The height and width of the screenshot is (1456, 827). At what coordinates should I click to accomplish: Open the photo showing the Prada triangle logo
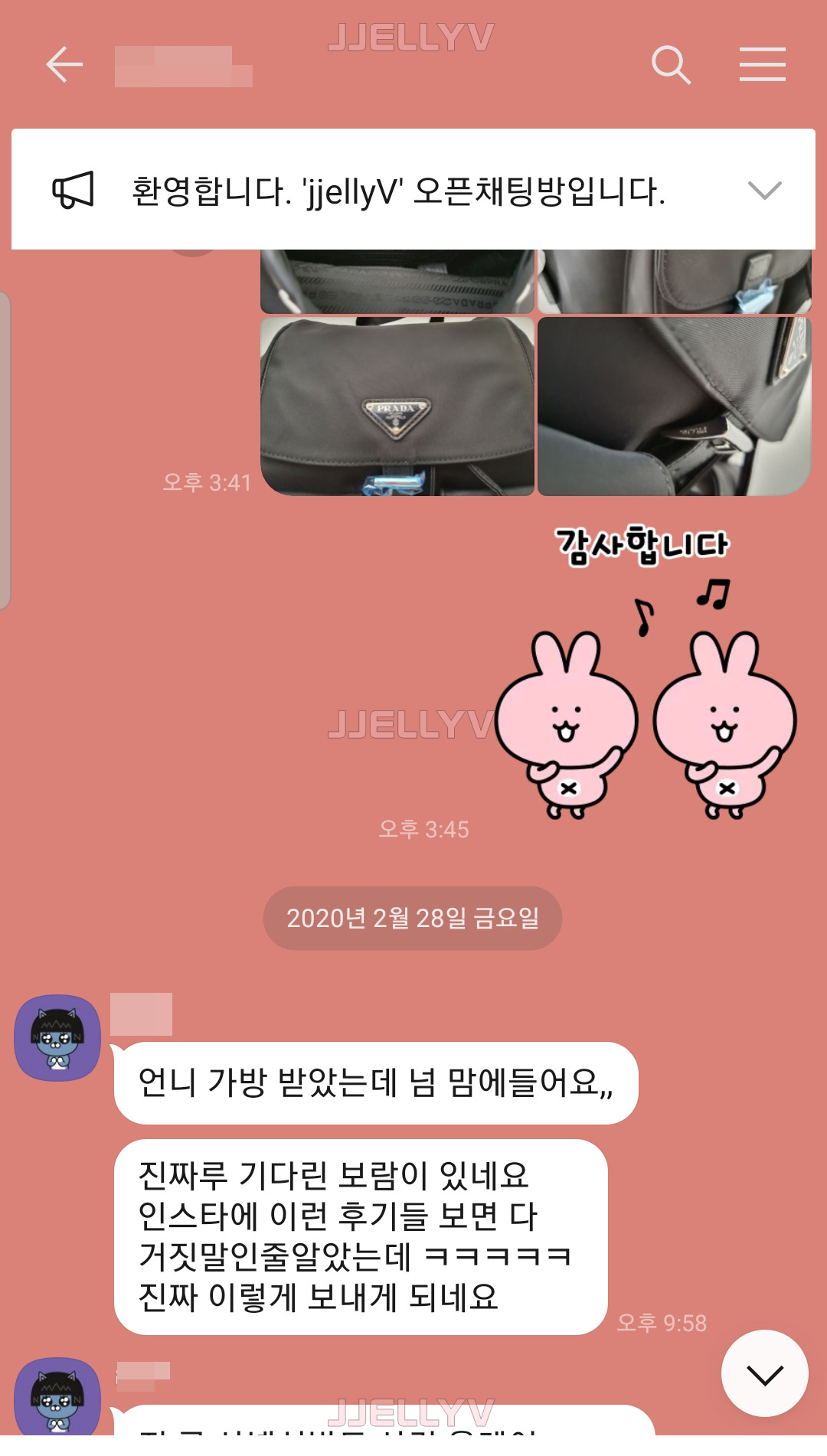(397, 406)
